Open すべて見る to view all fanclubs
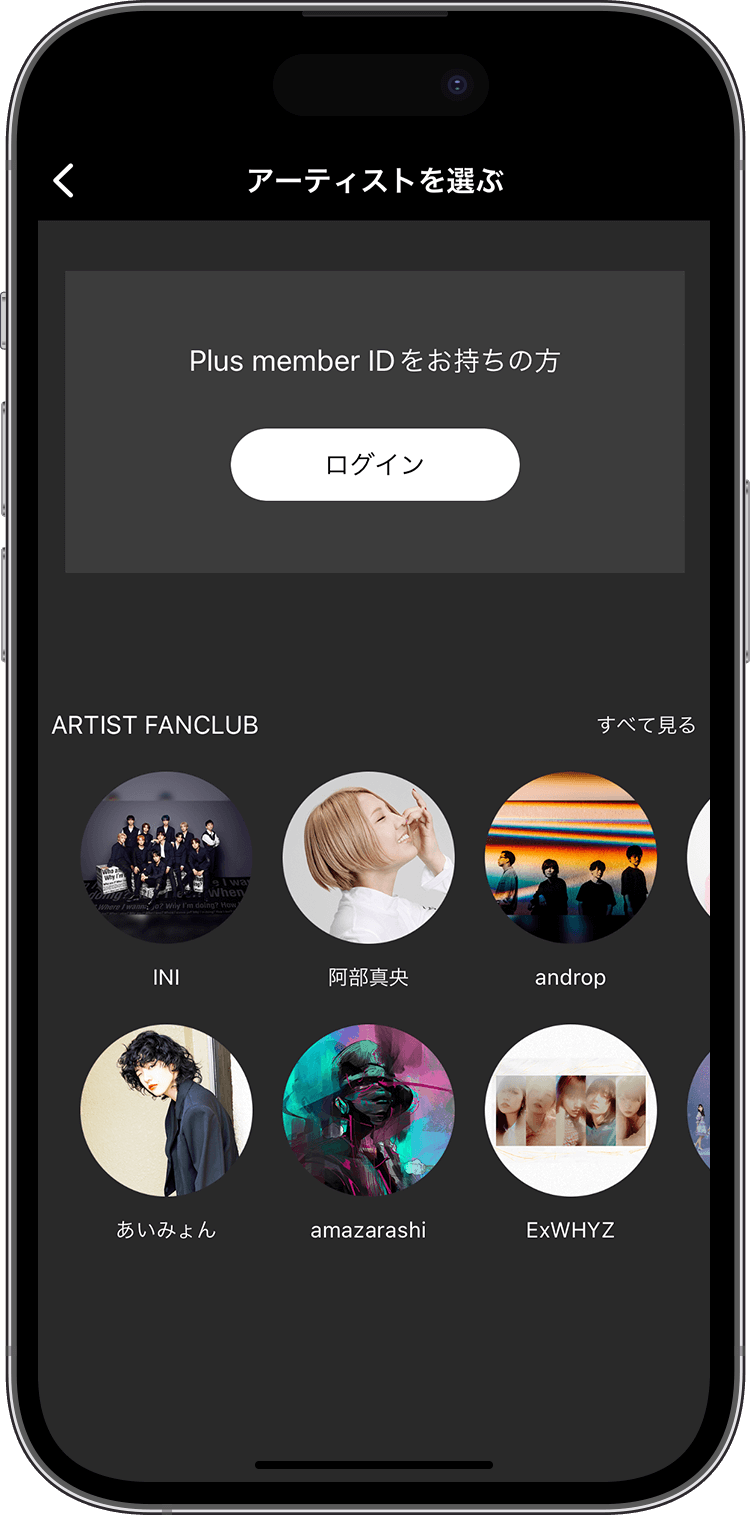750x1515 pixels. click(x=646, y=725)
